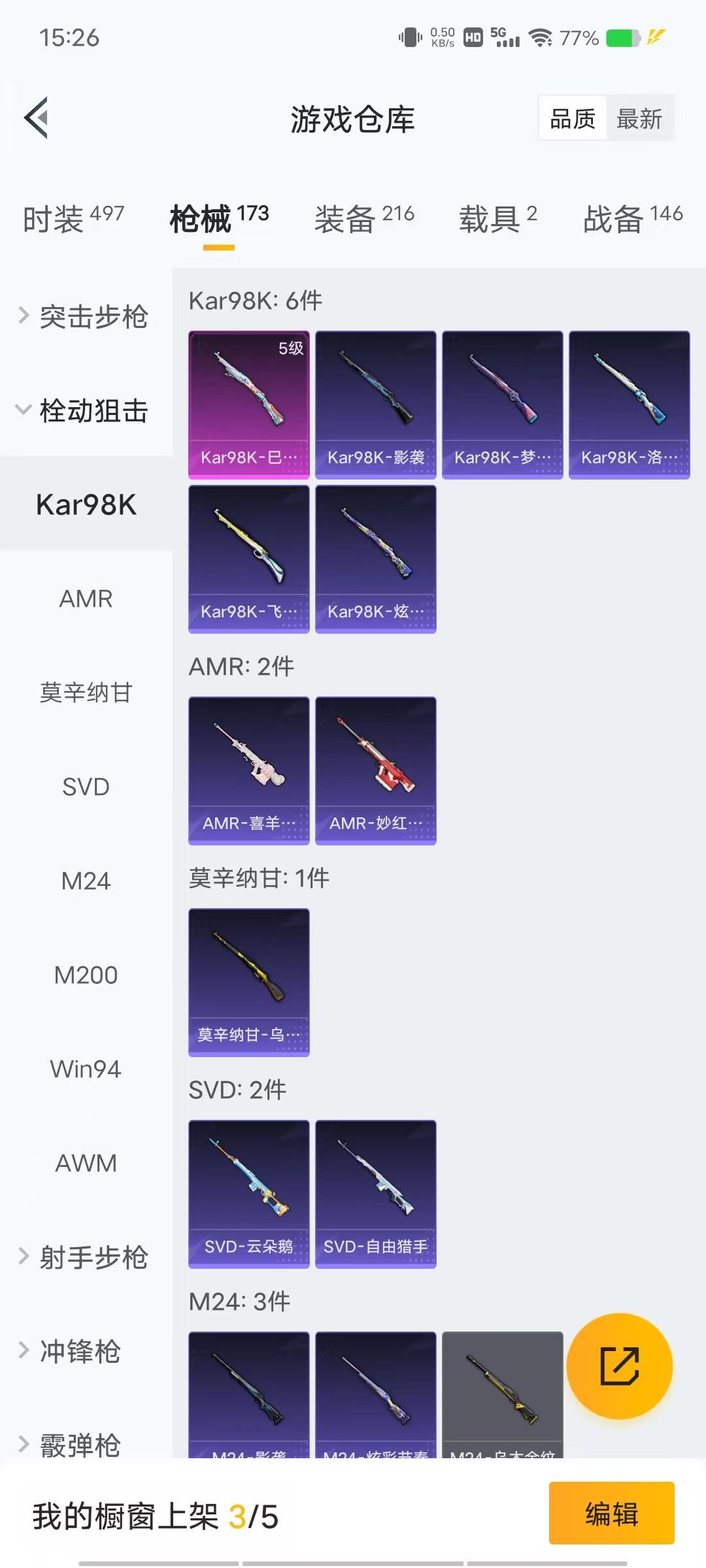Tap the 编辑 button
Viewport: 706px width, 1568px height.
(611, 1513)
